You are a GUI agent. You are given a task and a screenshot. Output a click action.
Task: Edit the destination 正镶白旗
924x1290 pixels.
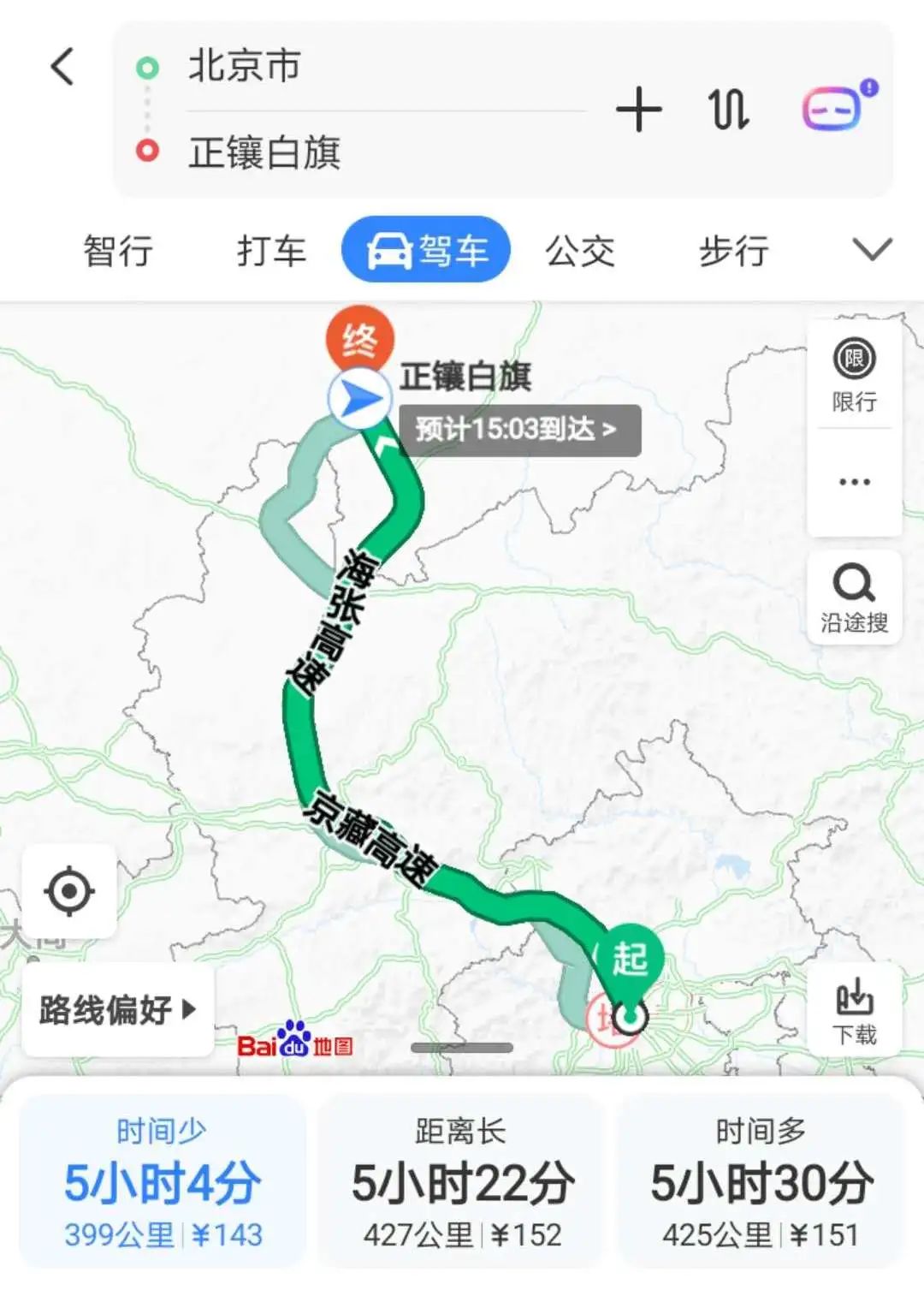click(x=264, y=152)
